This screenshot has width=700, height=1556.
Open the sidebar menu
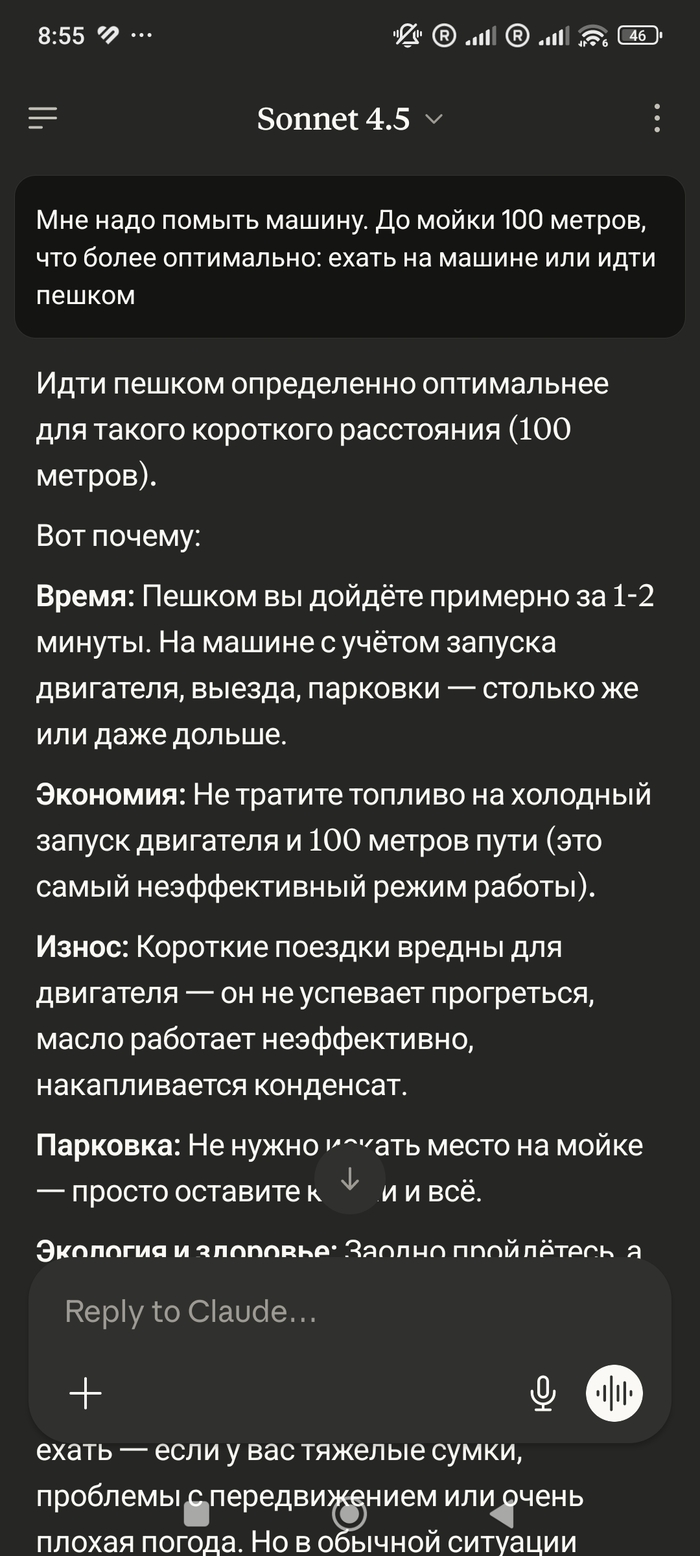click(x=43, y=119)
